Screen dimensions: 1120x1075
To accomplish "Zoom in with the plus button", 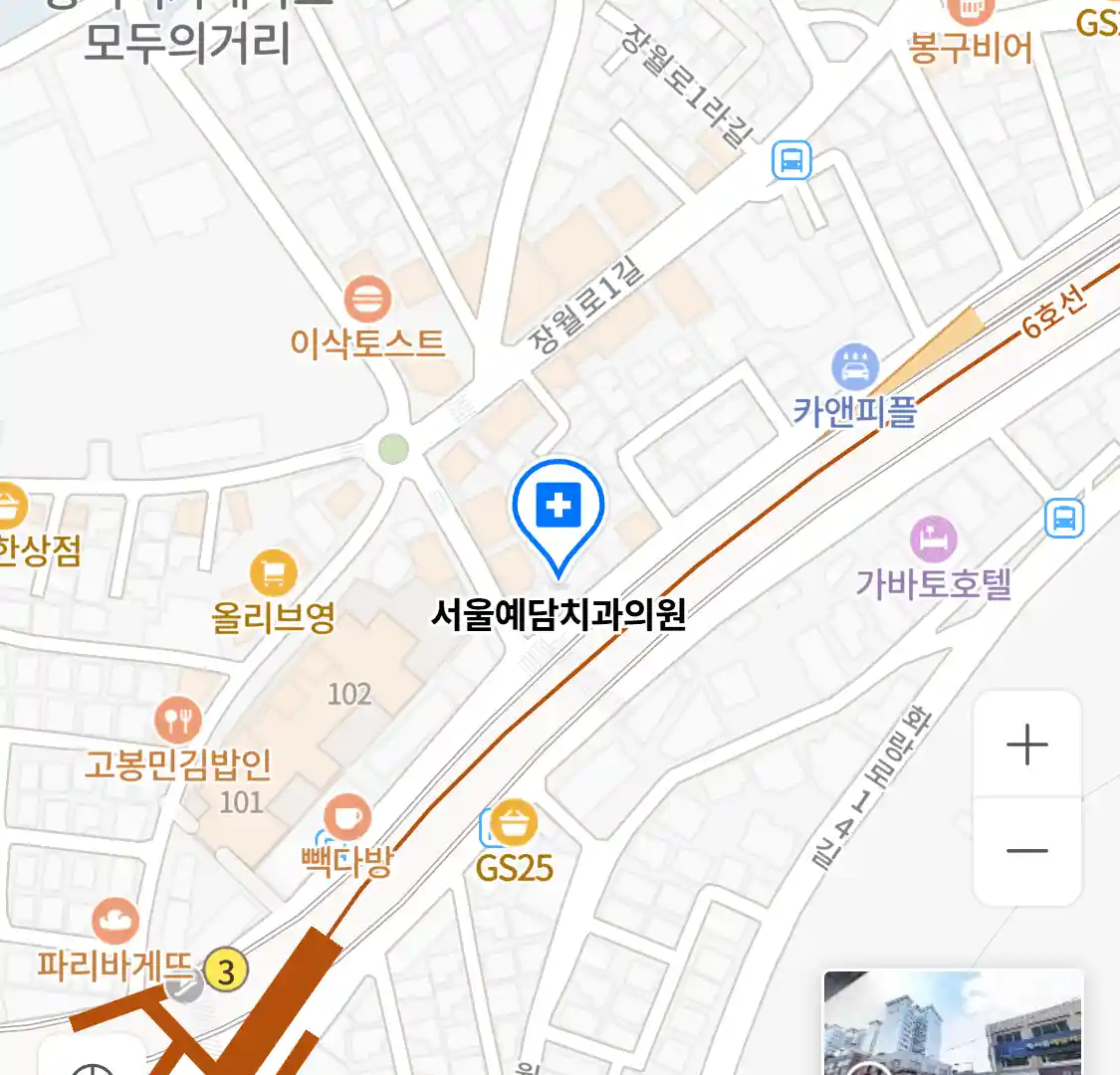I will [x=1027, y=745].
